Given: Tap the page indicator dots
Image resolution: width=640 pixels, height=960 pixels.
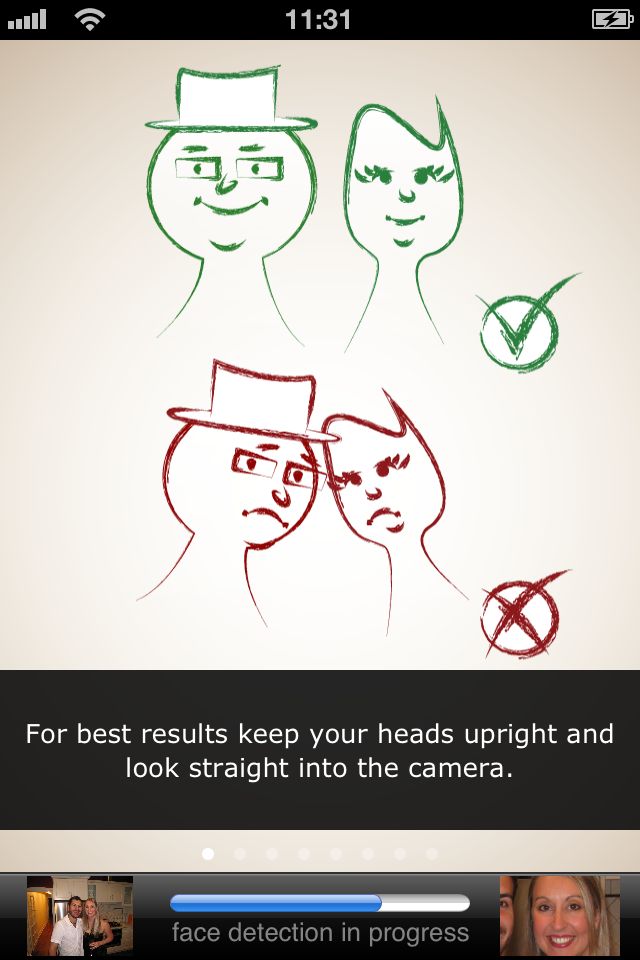Looking at the screenshot, I should pyautogui.click(x=320, y=854).
